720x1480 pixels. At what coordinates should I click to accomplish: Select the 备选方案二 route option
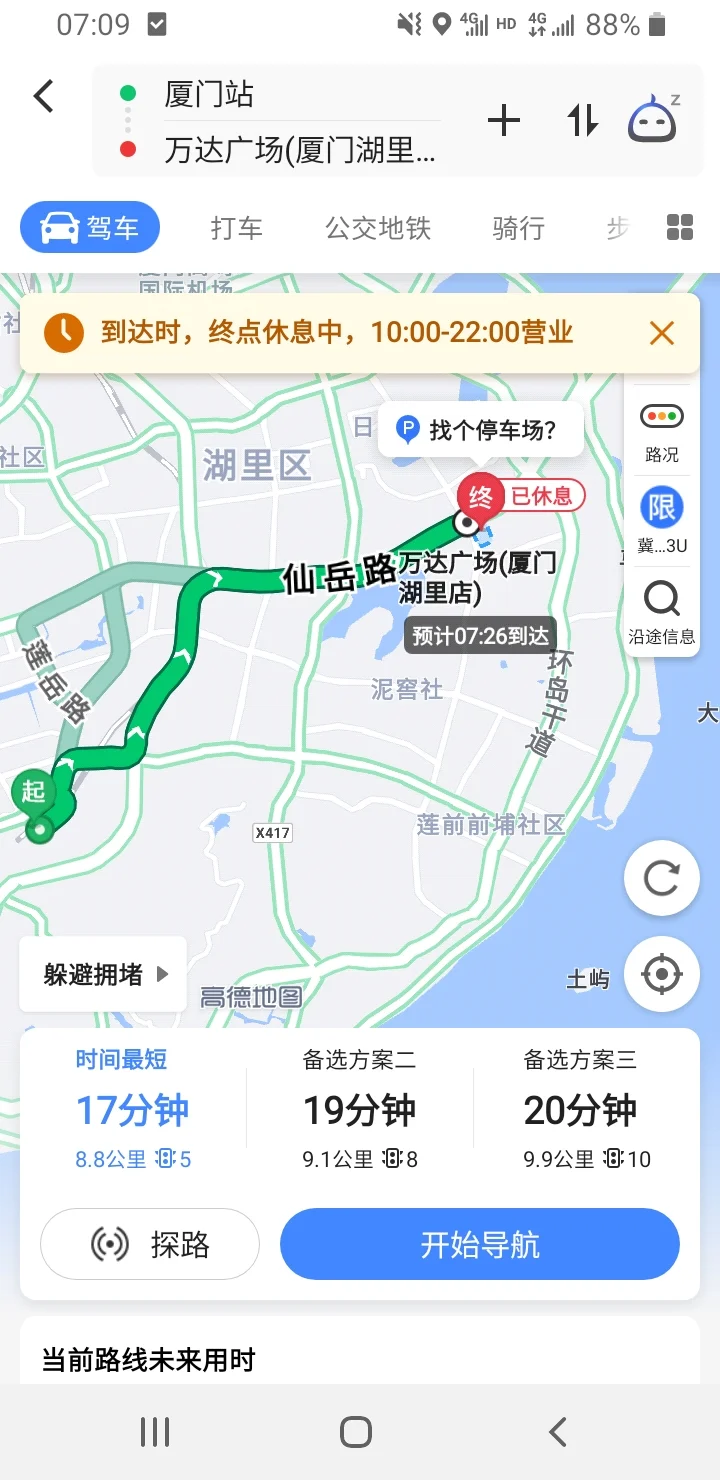[360, 1110]
